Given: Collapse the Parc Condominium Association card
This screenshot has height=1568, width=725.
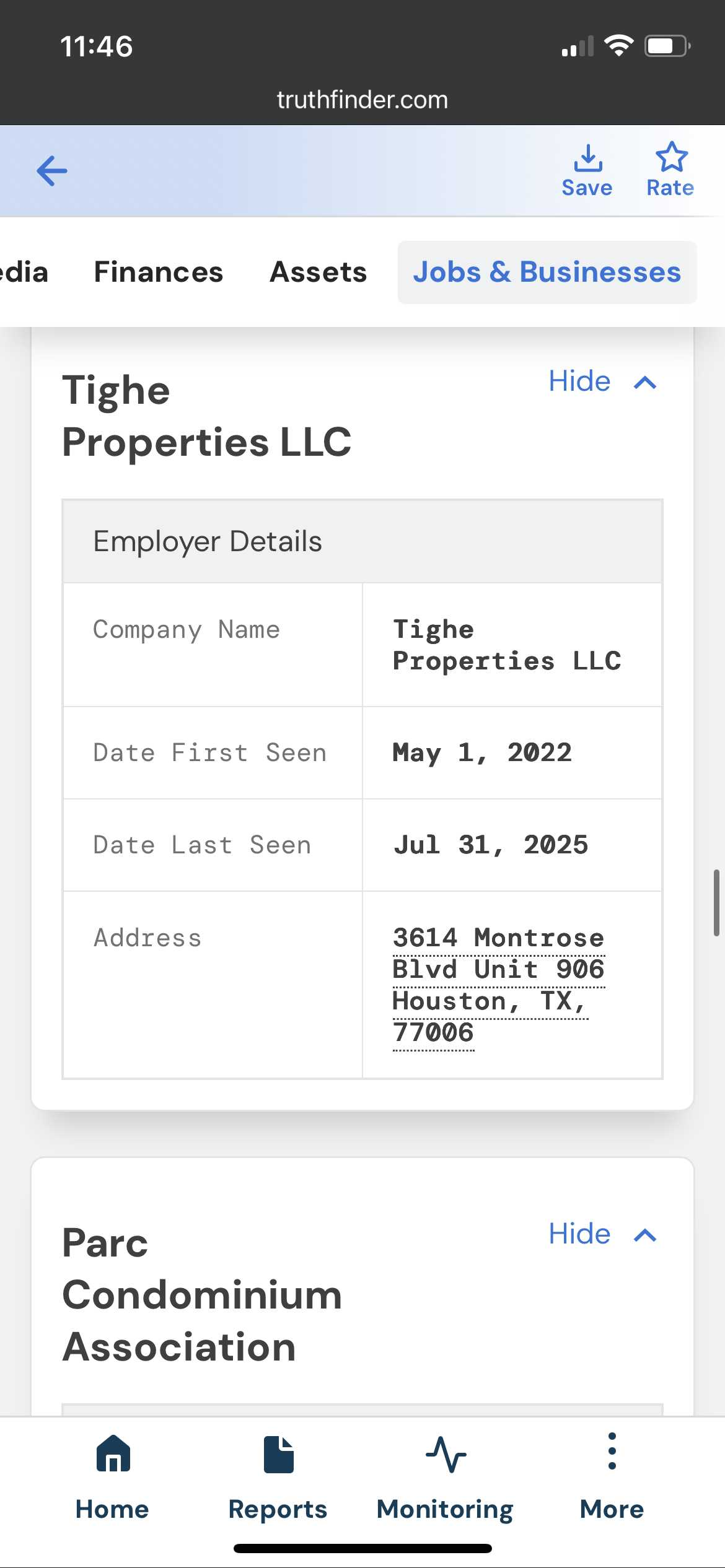Looking at the screenshot, I should tap(602, 1234).
